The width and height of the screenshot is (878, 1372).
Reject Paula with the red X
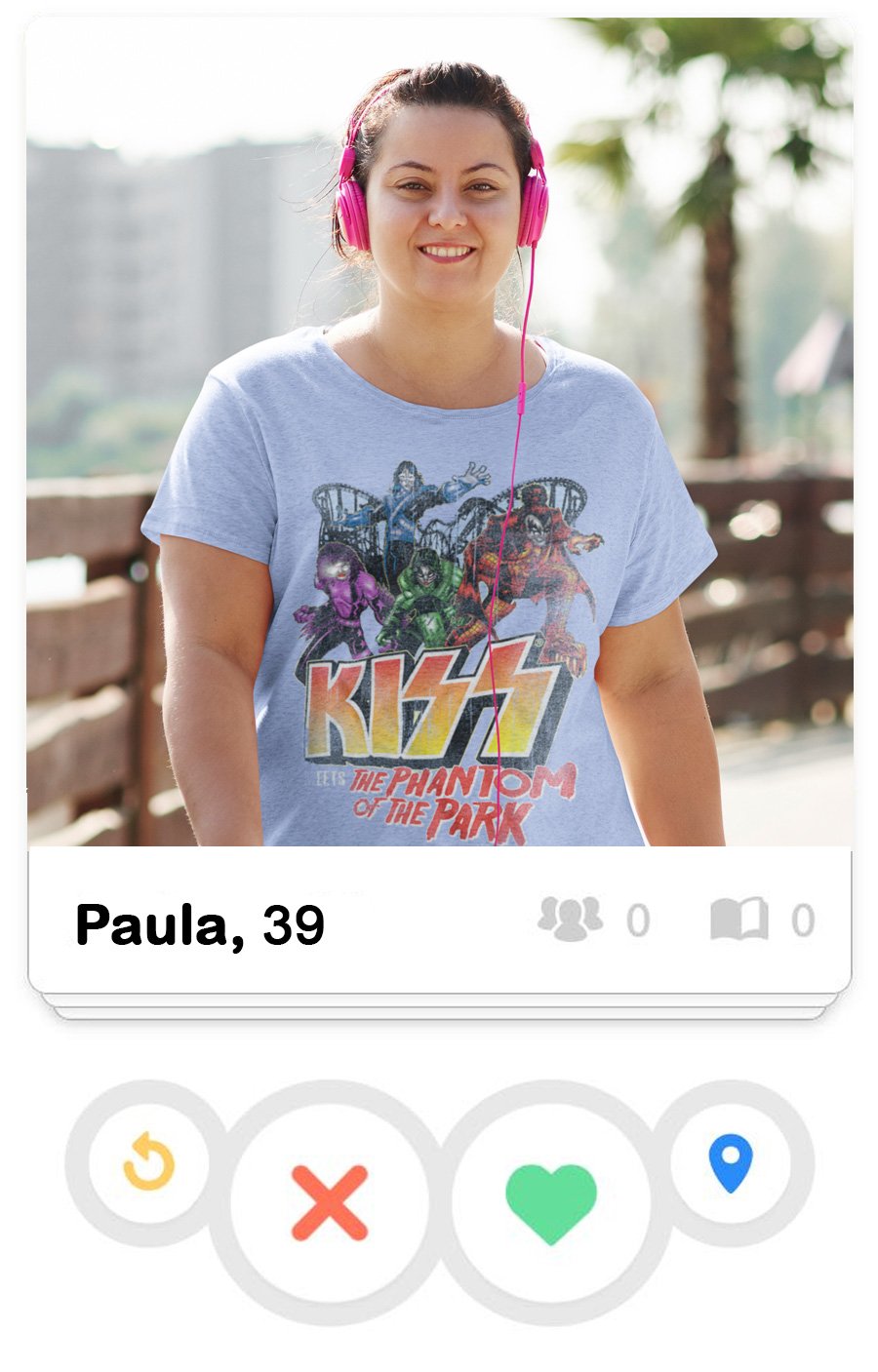[330, 1202]
